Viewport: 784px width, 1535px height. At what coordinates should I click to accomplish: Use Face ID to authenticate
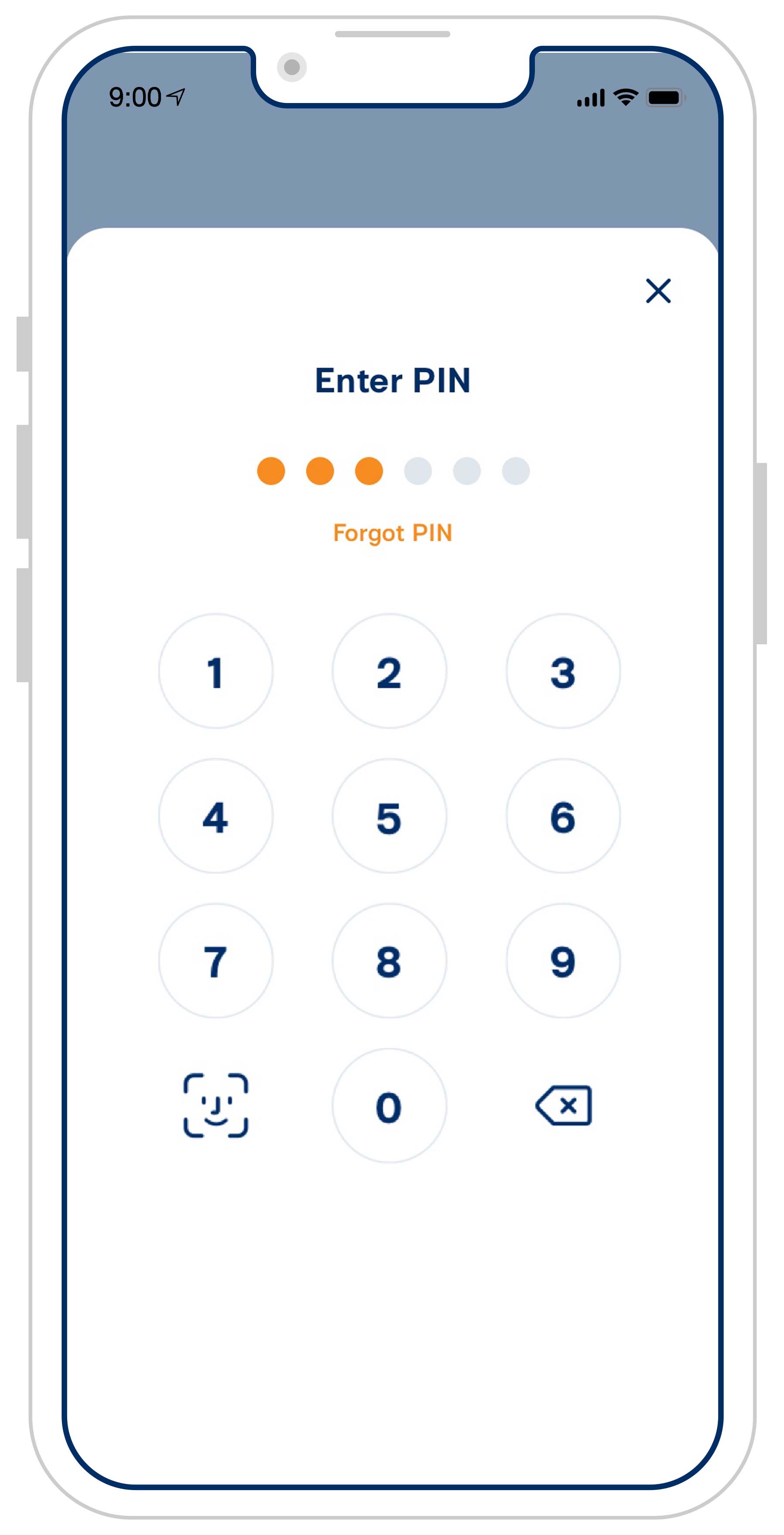click(216, 1106)
